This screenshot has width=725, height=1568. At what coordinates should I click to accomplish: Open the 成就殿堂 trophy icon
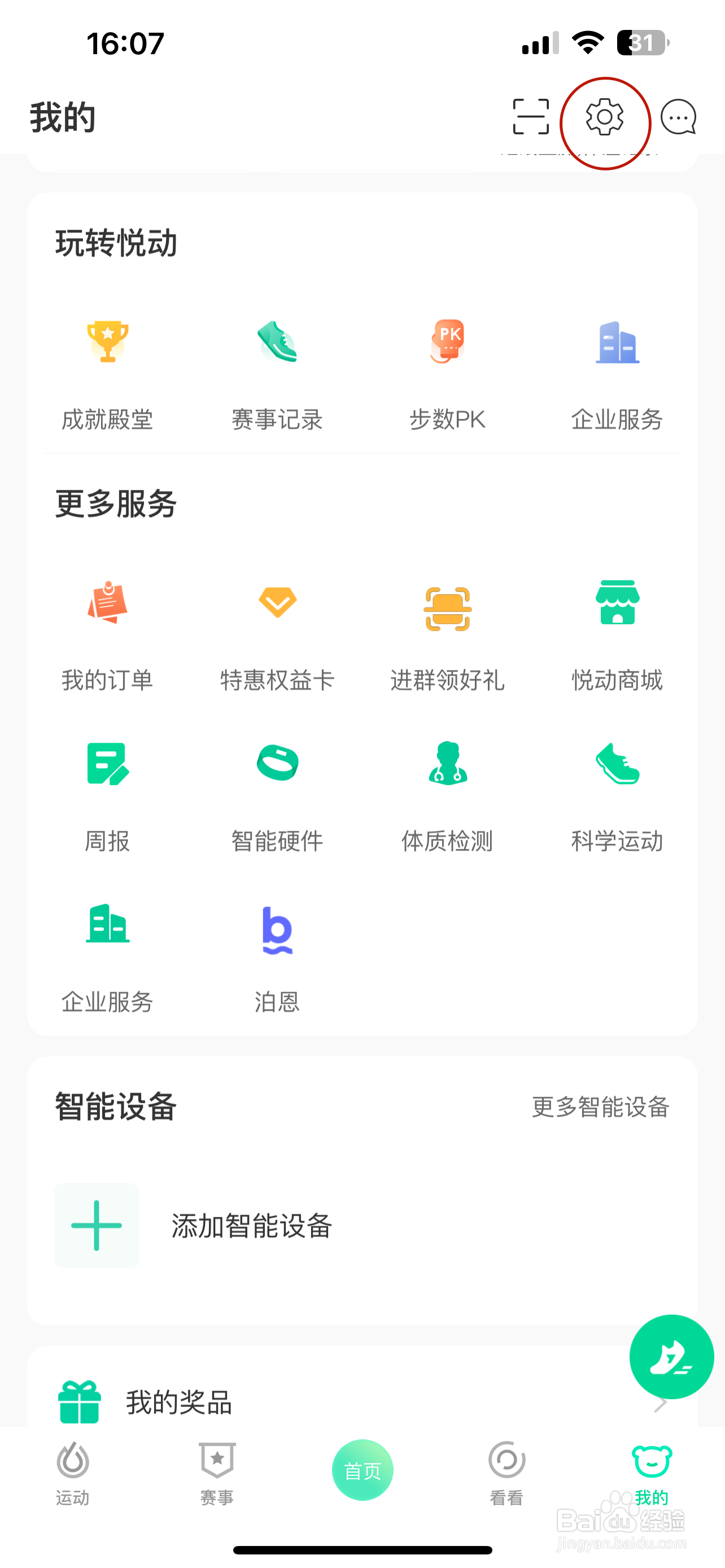107,343
